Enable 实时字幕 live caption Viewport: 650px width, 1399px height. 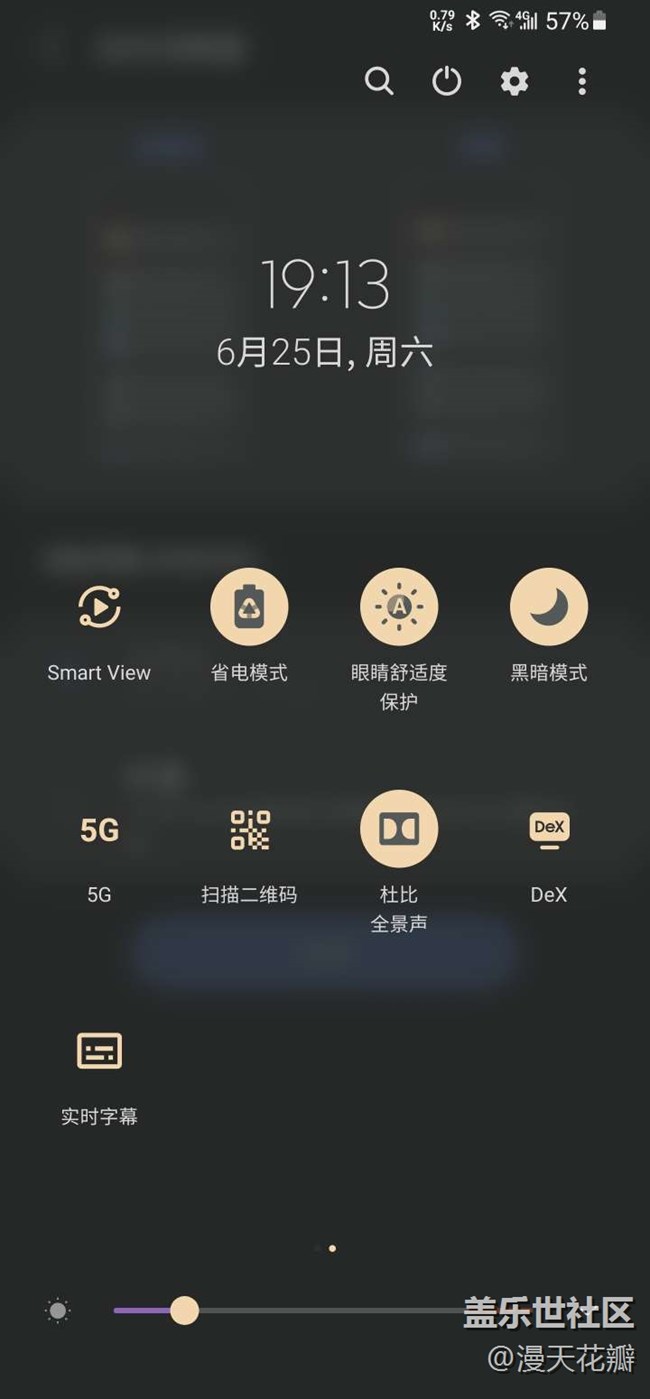(99, 1051)
